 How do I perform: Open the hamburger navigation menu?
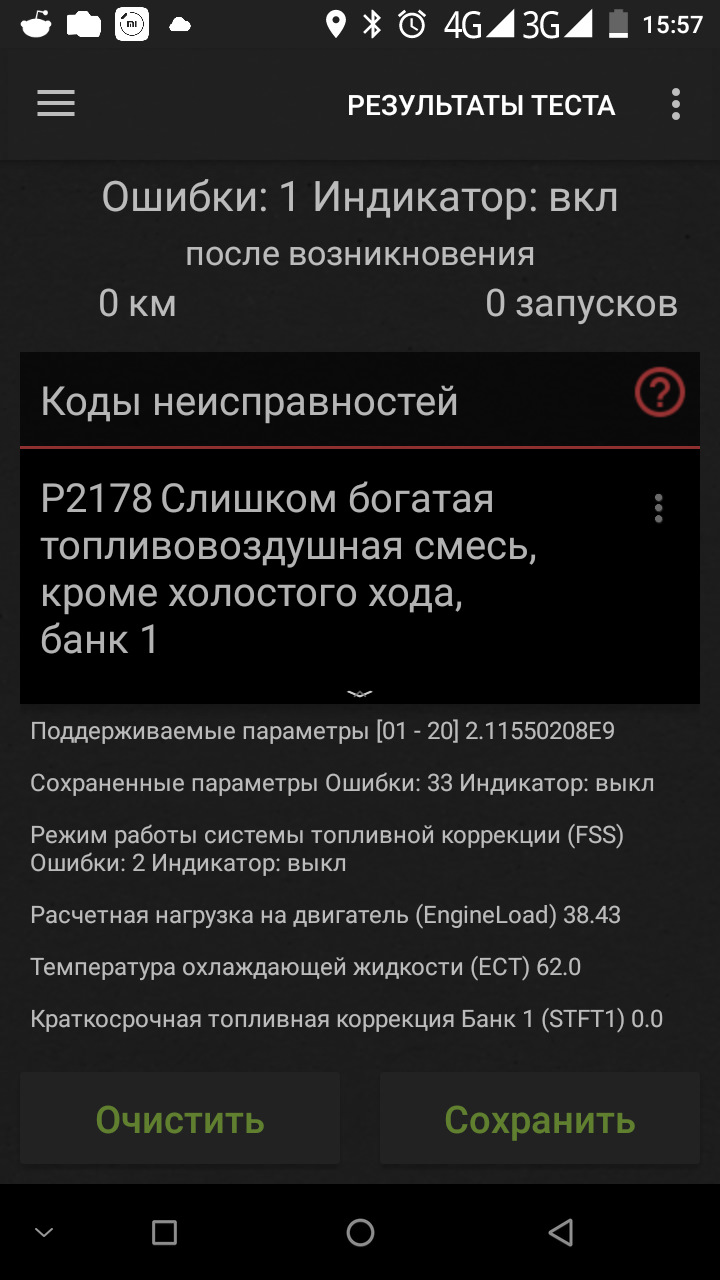[56, 104]
